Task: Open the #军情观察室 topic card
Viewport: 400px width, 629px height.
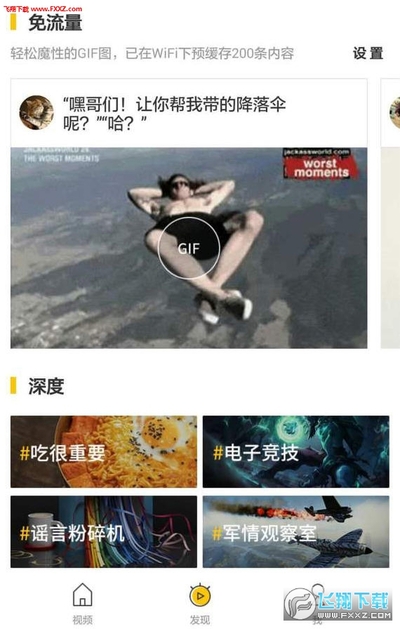Action: [x=296, y=532]
